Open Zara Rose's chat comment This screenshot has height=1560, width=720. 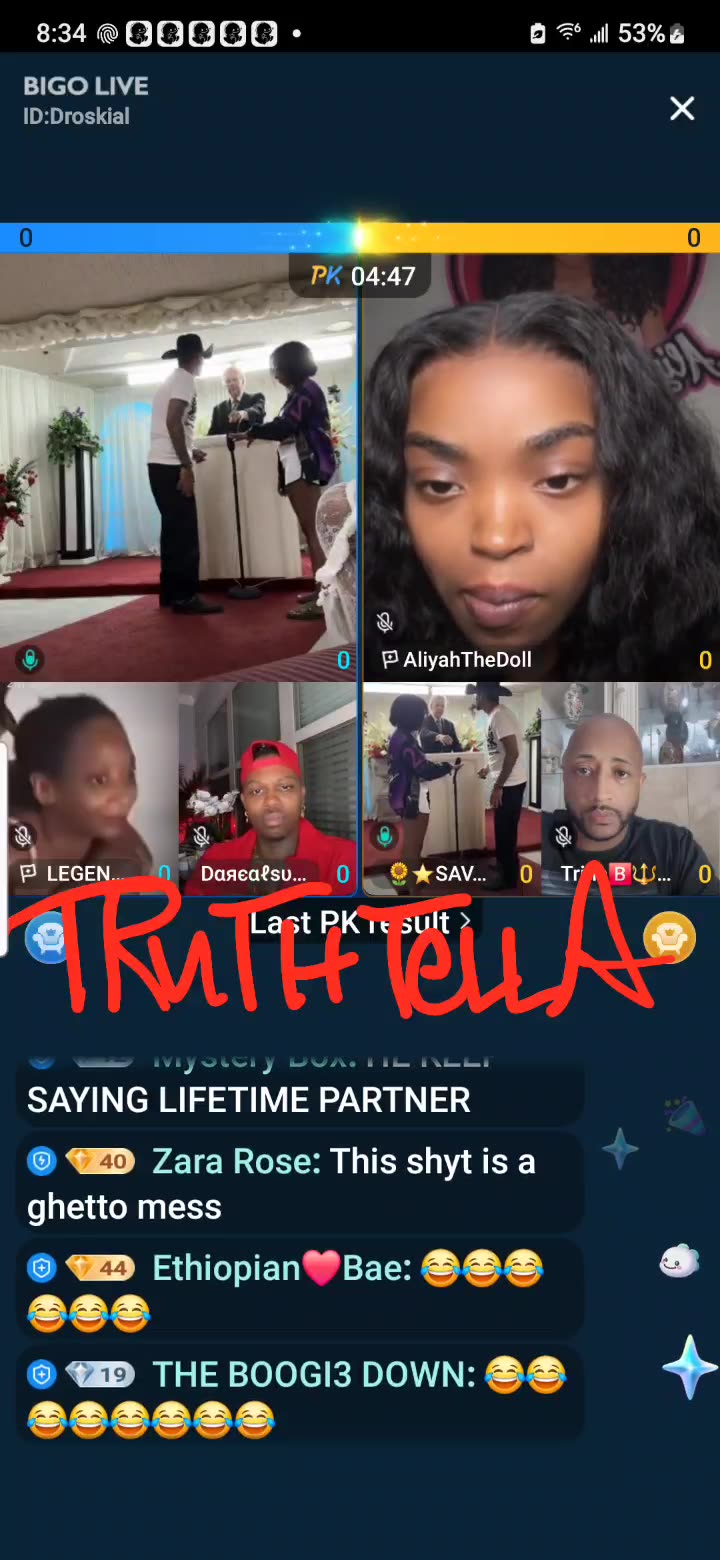300,1184
